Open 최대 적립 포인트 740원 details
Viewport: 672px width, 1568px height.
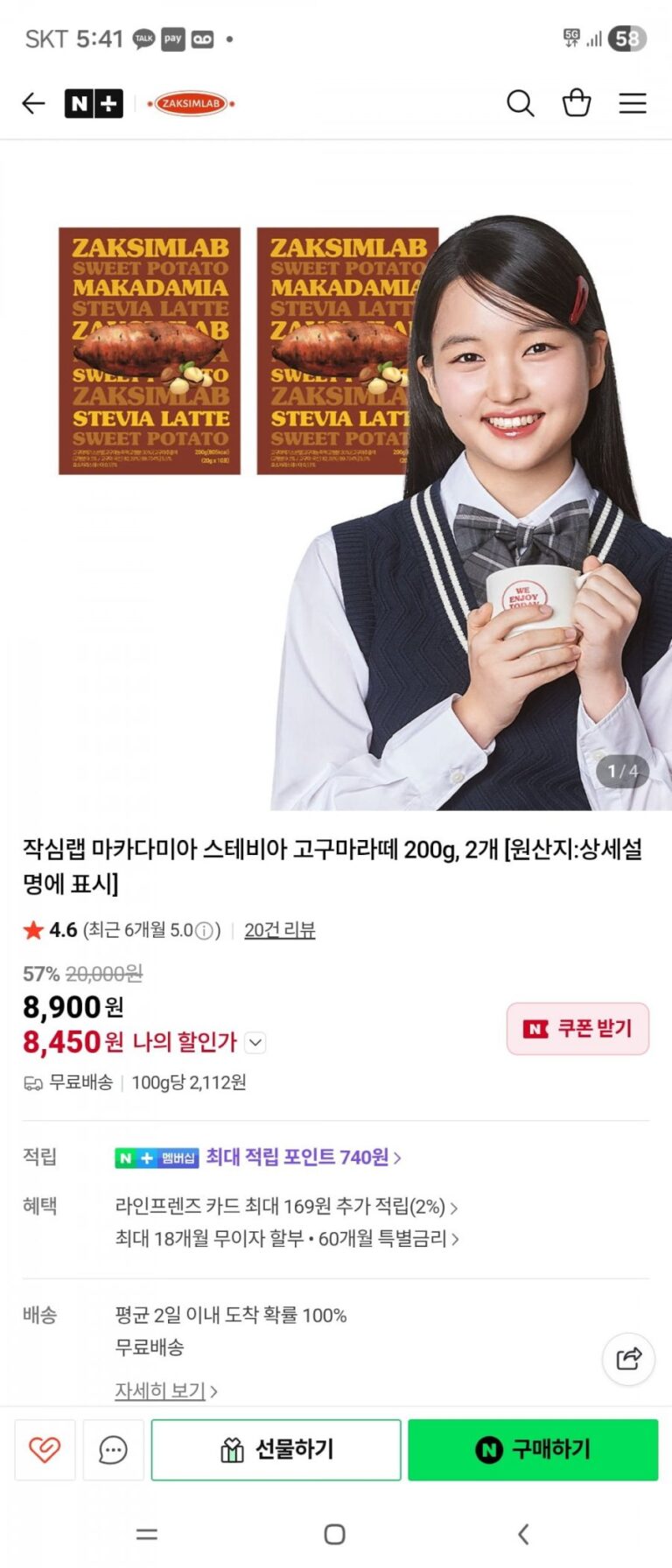coord(303,1158)
